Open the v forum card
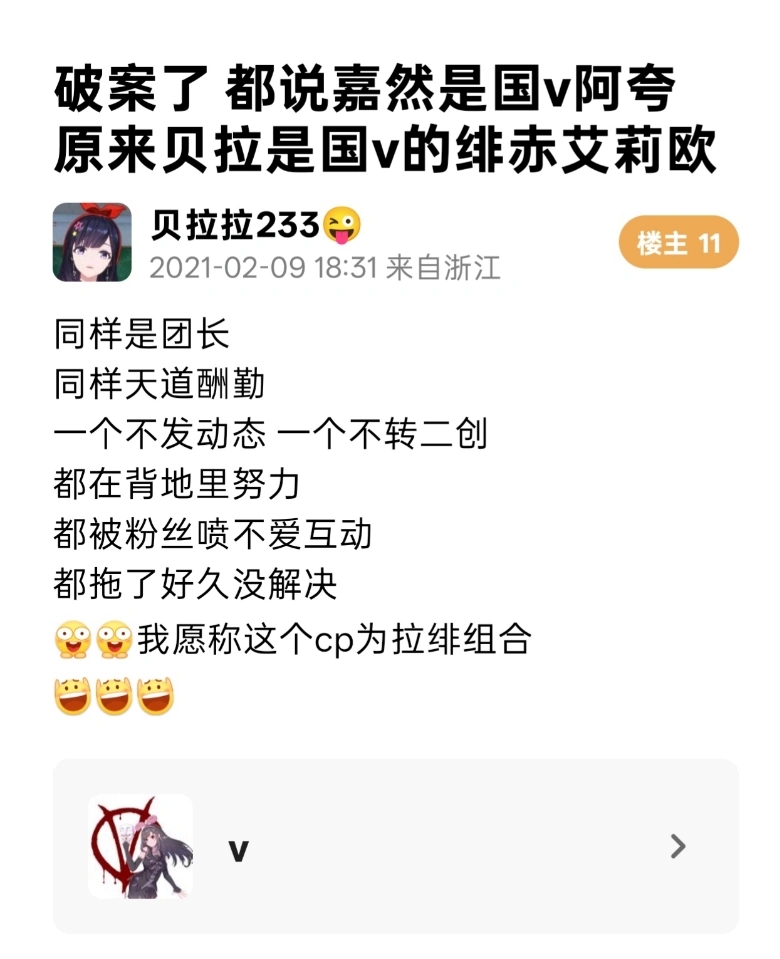780x959 pixels. [395, 846]
